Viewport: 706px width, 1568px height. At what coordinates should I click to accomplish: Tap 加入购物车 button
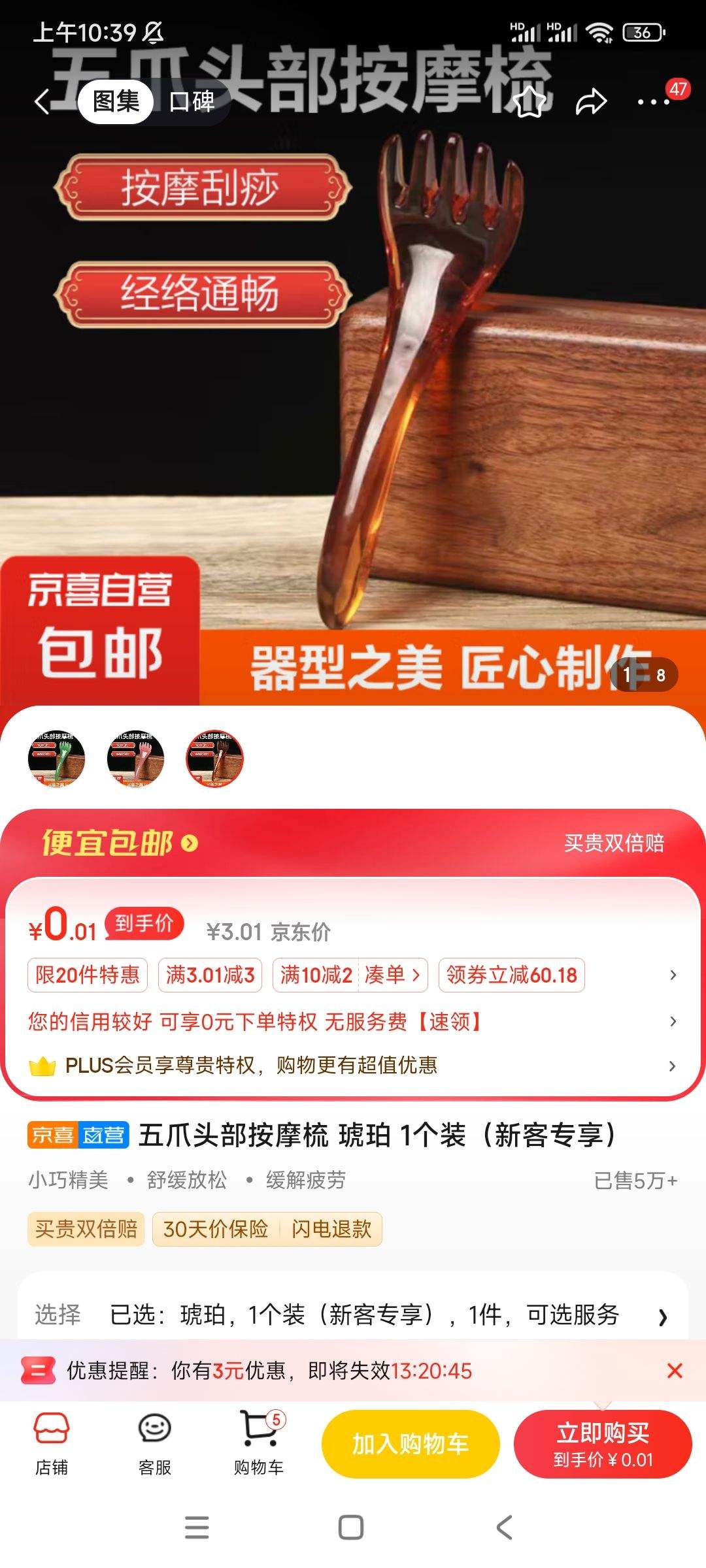click(411, 1444)
